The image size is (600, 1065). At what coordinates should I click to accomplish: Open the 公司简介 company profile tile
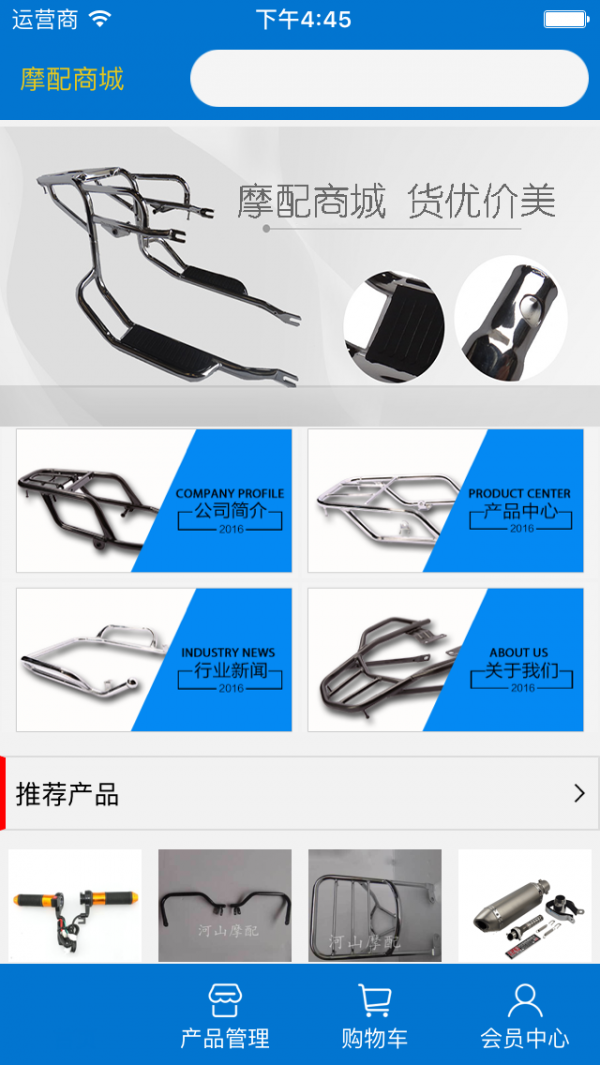tap(154, 501)
